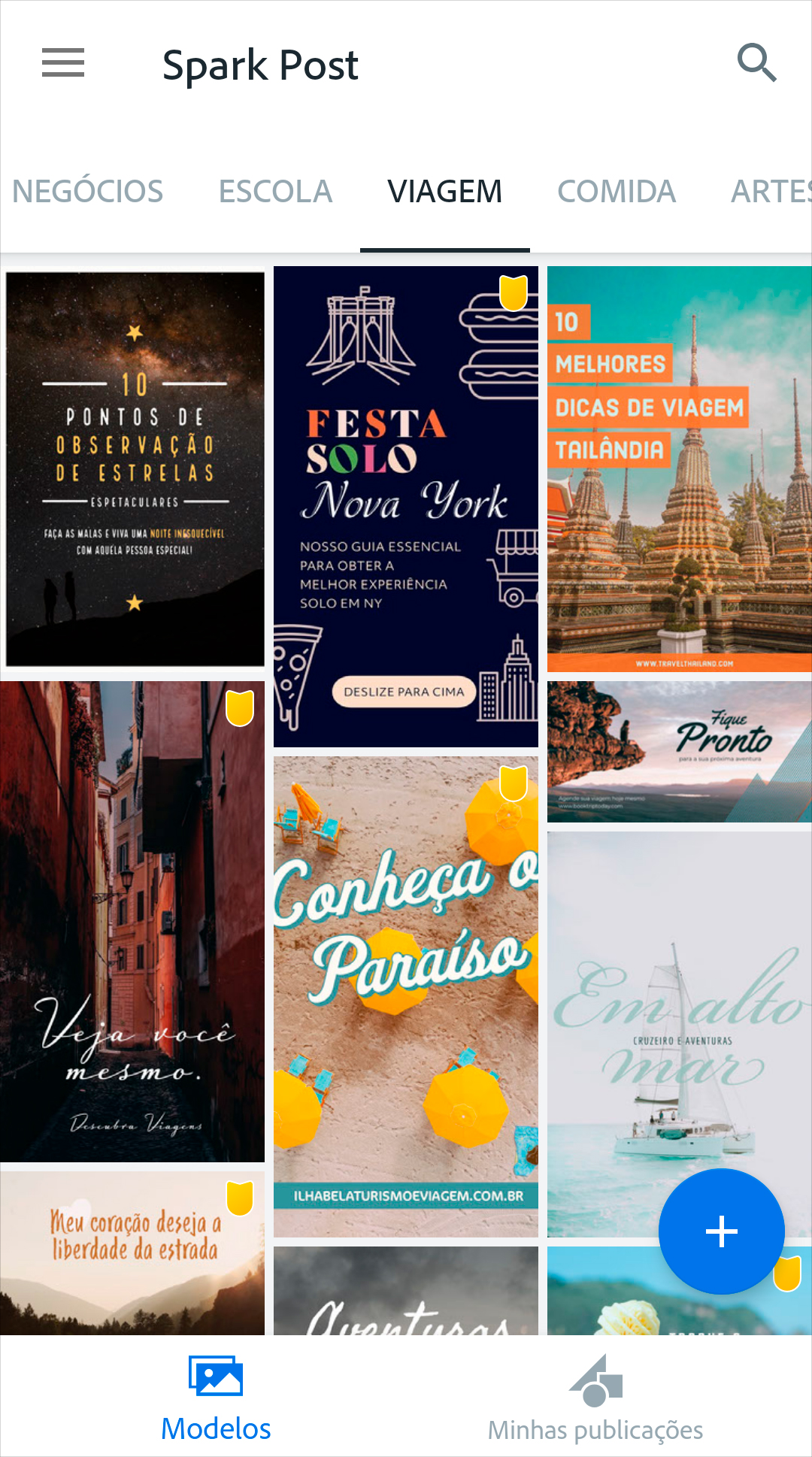Open the Conheça o Paraíso template
Screen dimensions: 812x1457
point(405,996)
